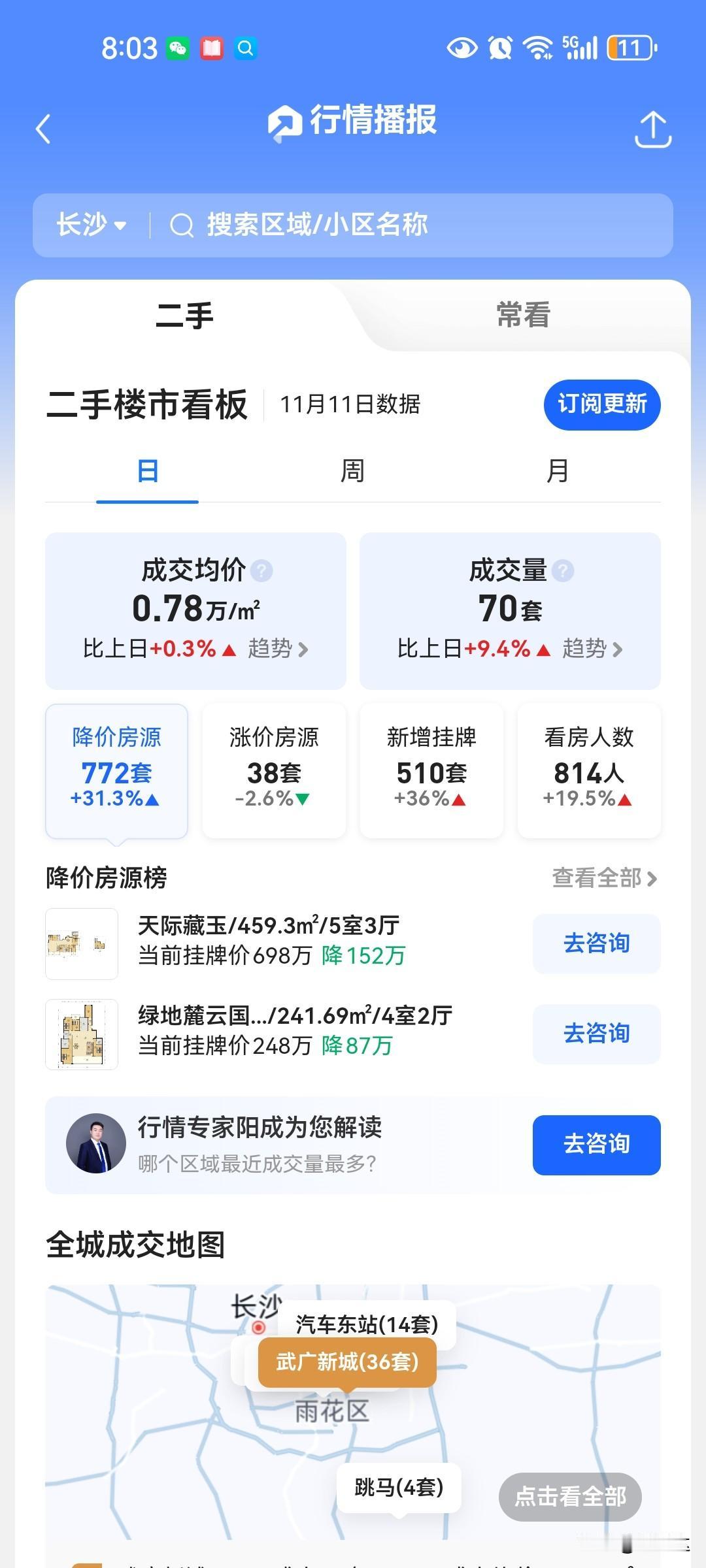706x1568 pixels.
Task: Open the share icon at top right
Action: tap(653, 129)
